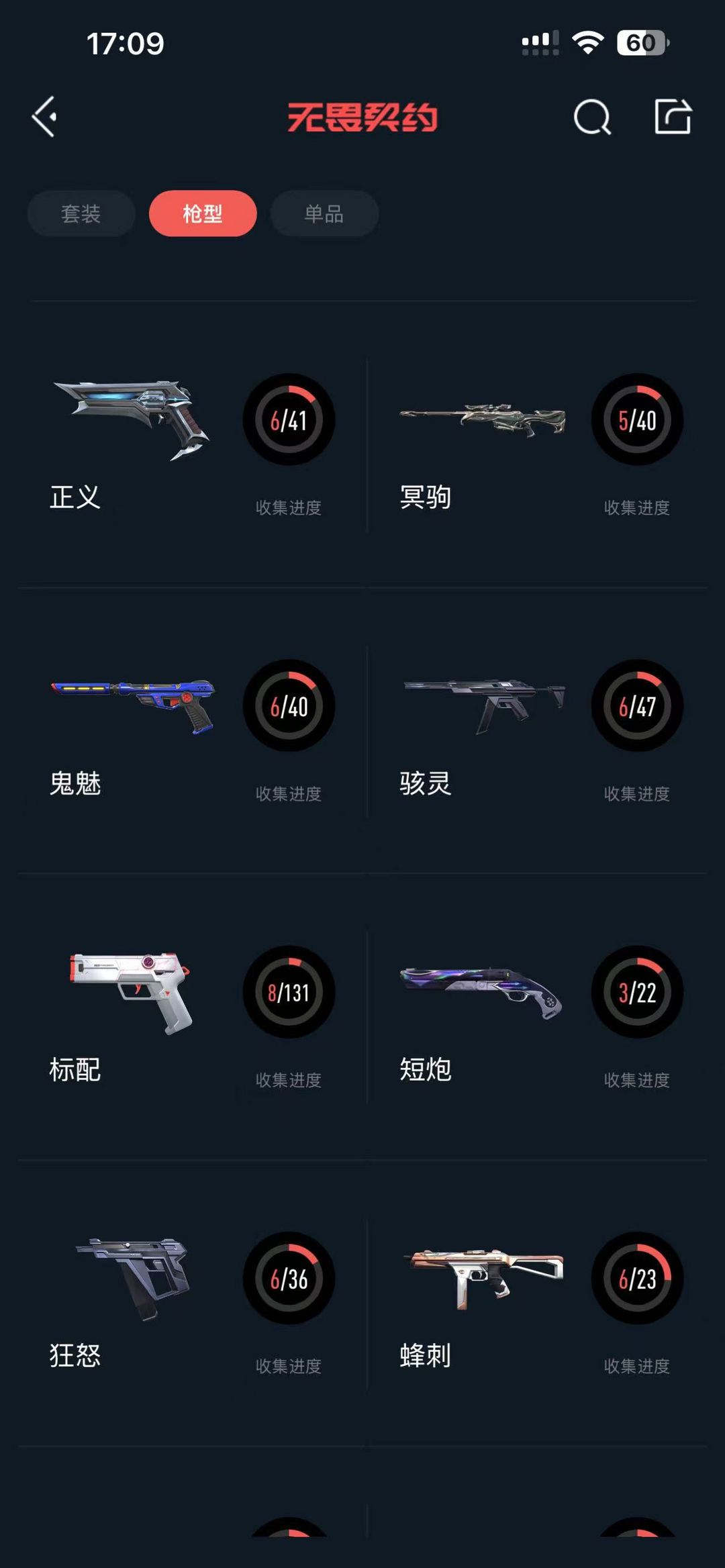Select the 枪型 tab
Image resolution: width=725 pixels, height=1568 pixels.
coord(203,213)
